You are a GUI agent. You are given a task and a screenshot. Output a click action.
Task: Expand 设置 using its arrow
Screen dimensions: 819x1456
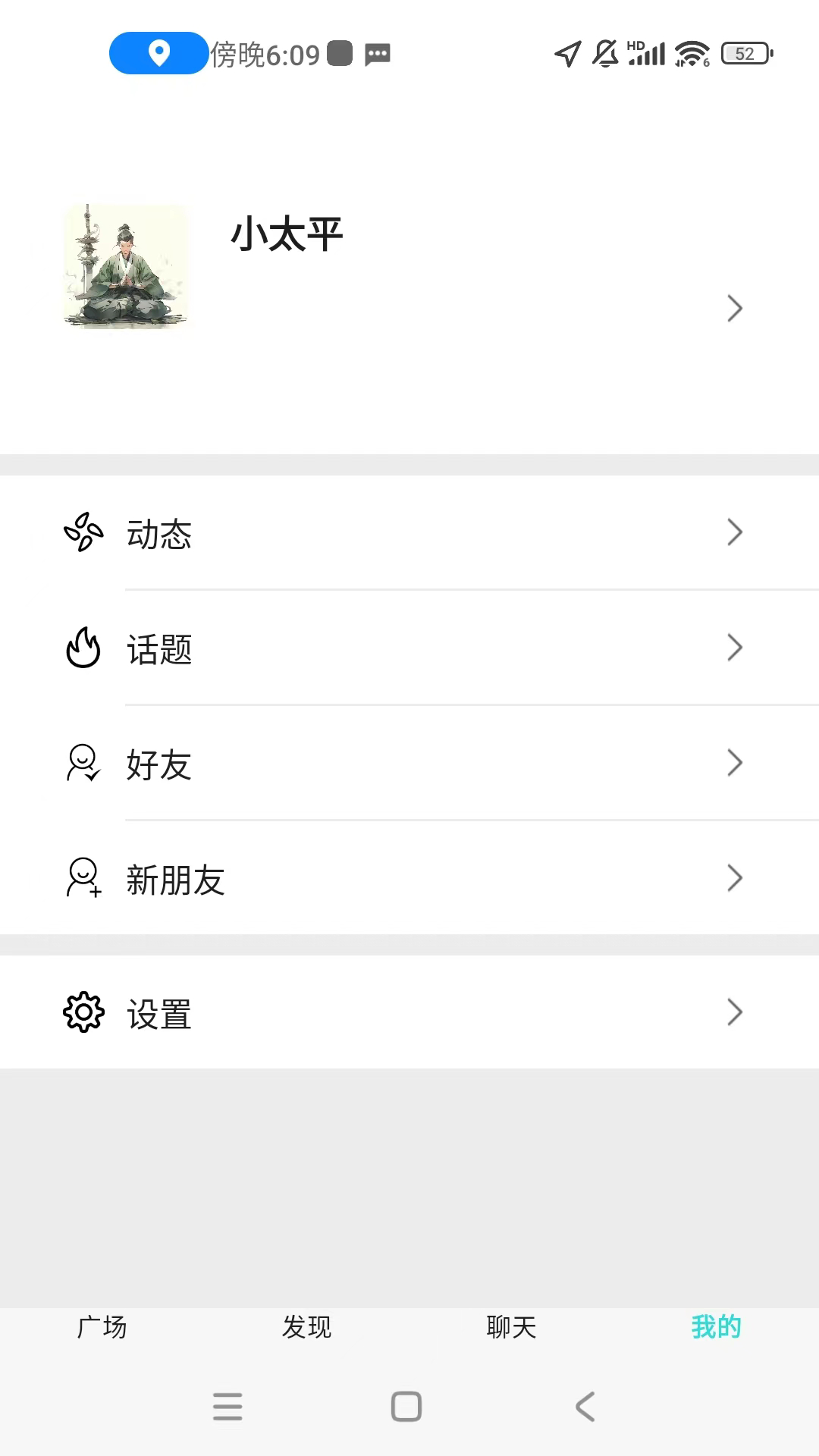(x=733, y=1012)
